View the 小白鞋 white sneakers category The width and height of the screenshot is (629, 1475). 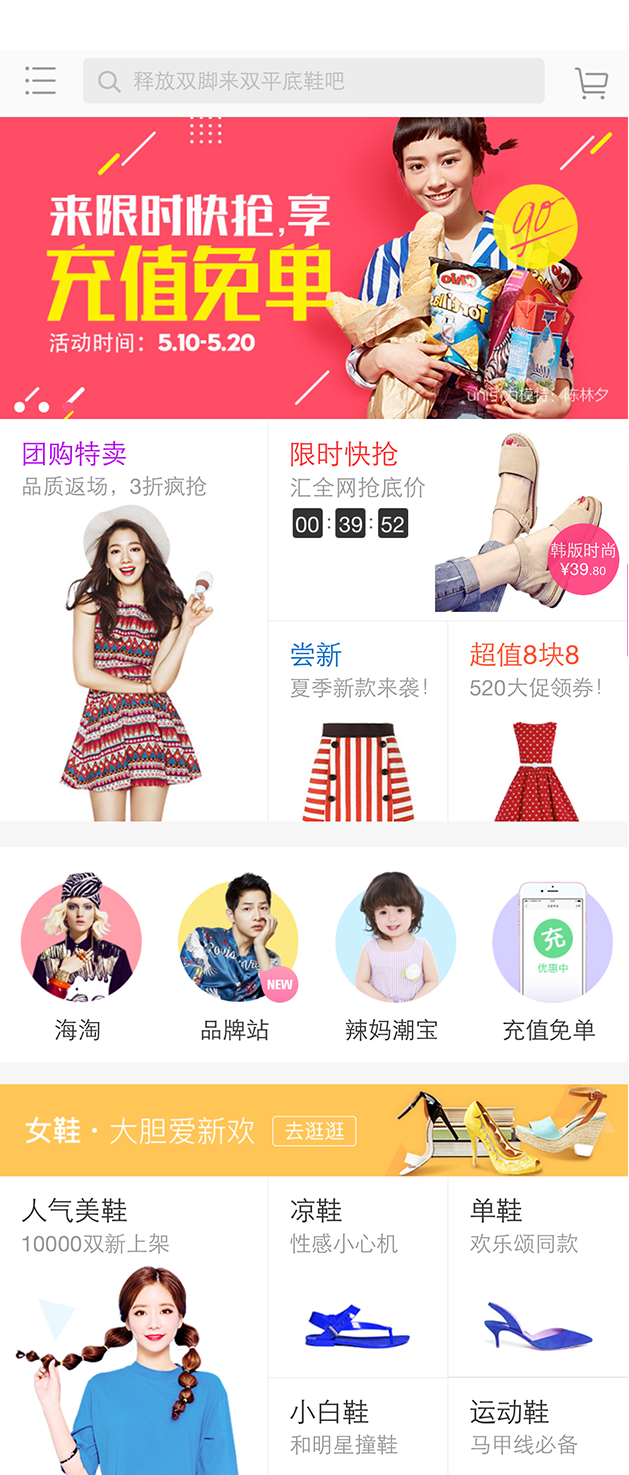[357, 1427]
